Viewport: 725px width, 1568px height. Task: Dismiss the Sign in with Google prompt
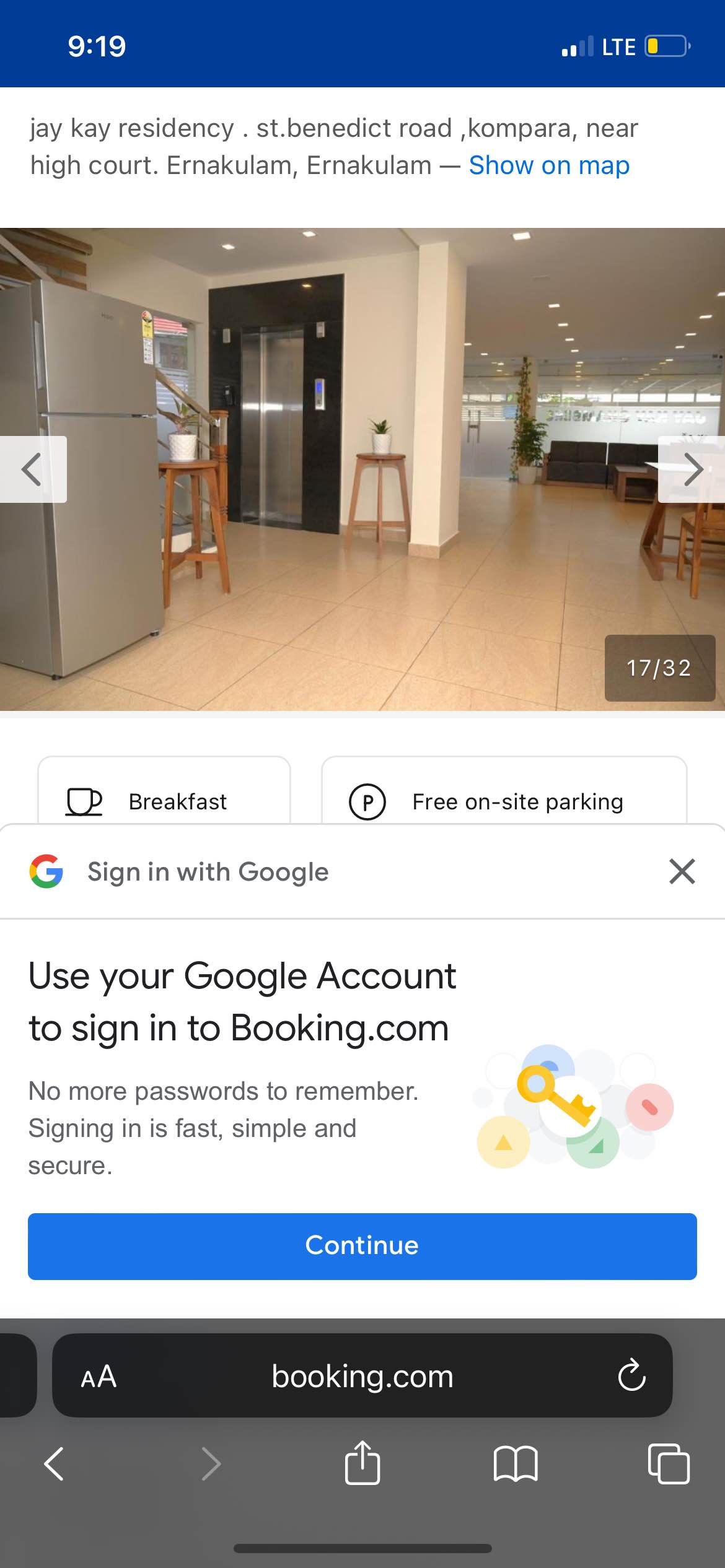pyautogui.click(x=682, y=871)
